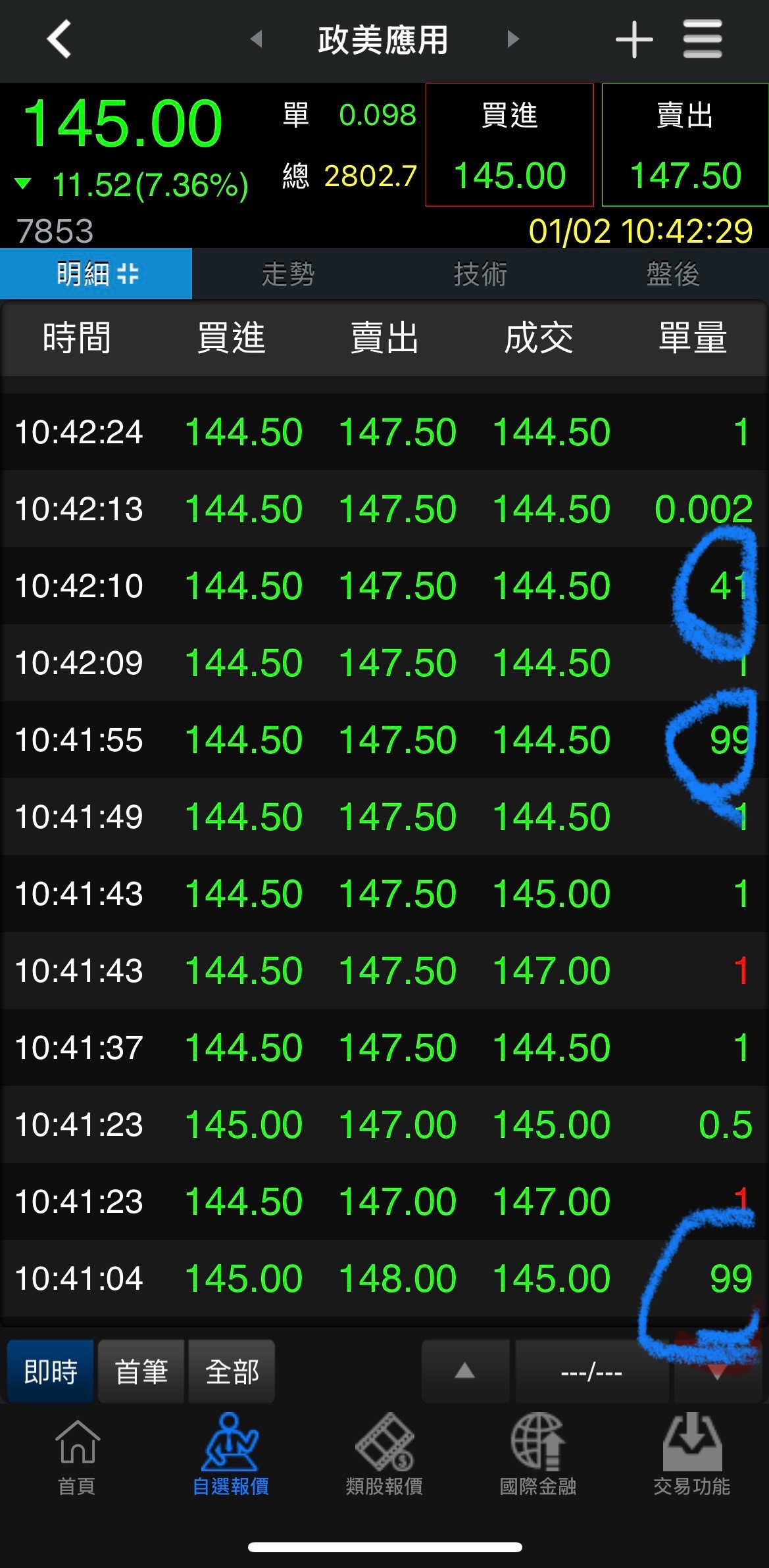Switch to the previous stock with the left arrow
The image size is (769, 1568).
[x=257, y=39]
